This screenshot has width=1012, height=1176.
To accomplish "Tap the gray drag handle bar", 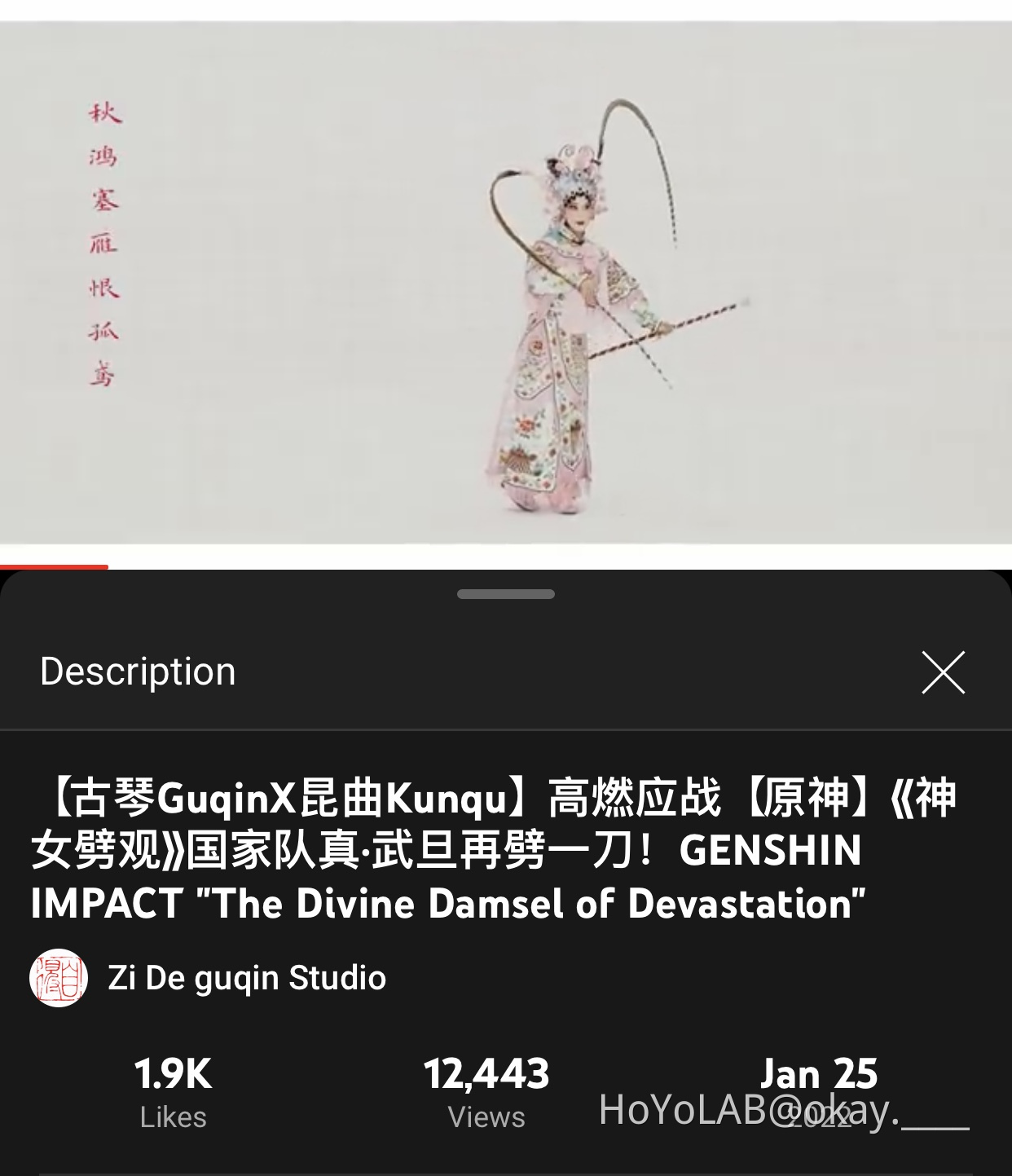I will 505,594.
